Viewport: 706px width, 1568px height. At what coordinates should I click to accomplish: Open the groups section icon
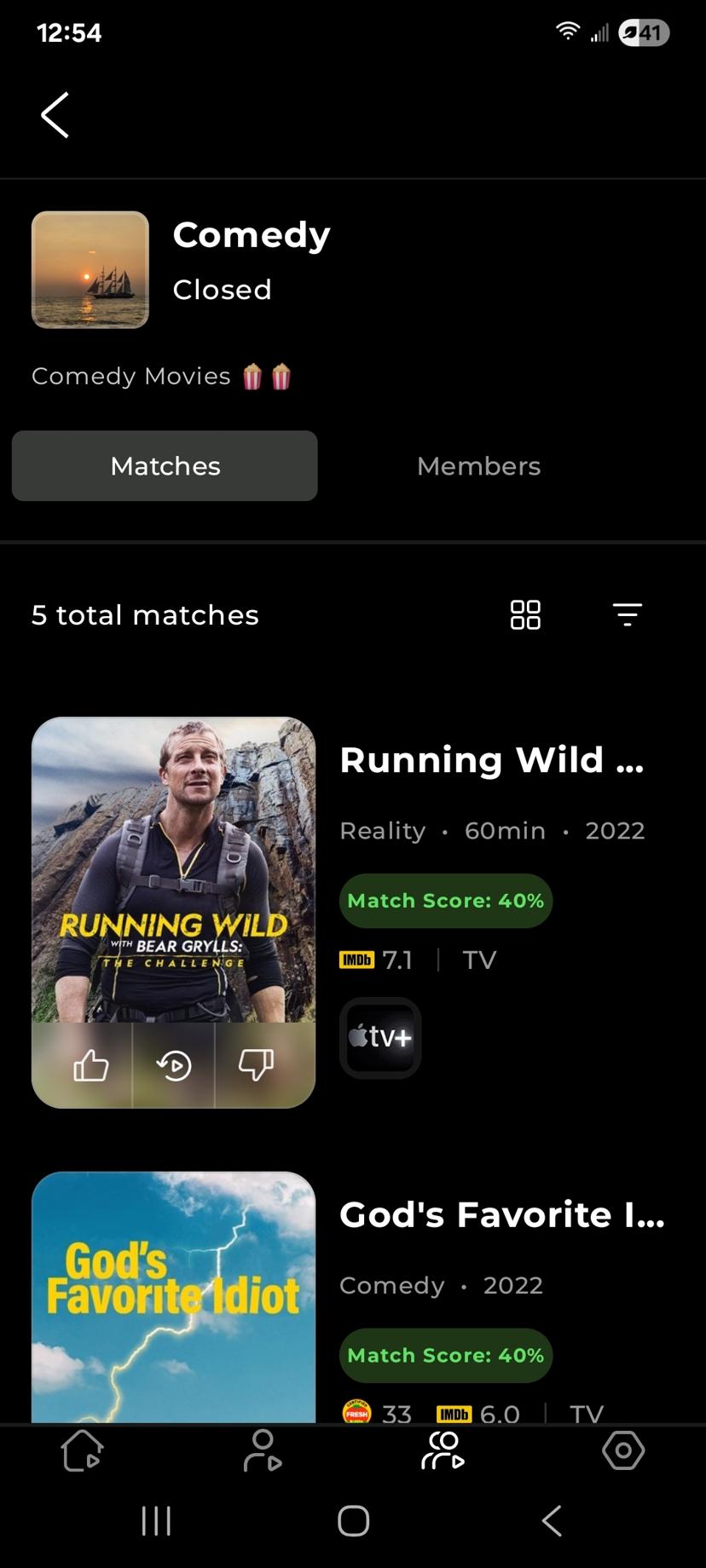coord(443,1451)
